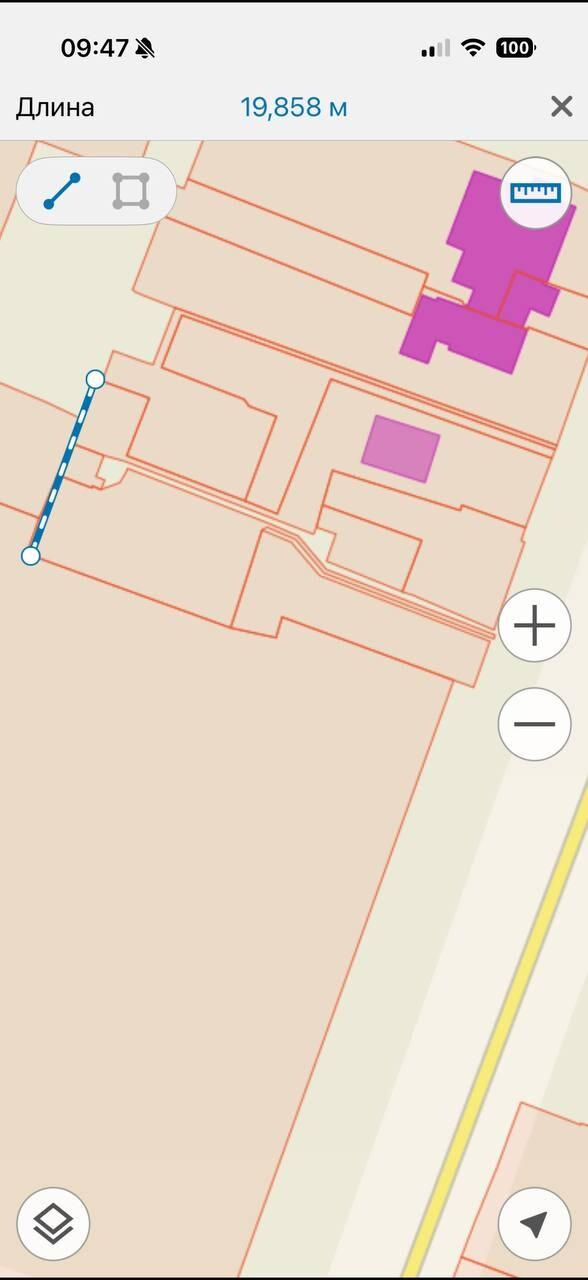This screenshot has height=1280, width=588.
Task: Zoom out the map with minus
Action: pyautogui.click(x=534, y=724)
